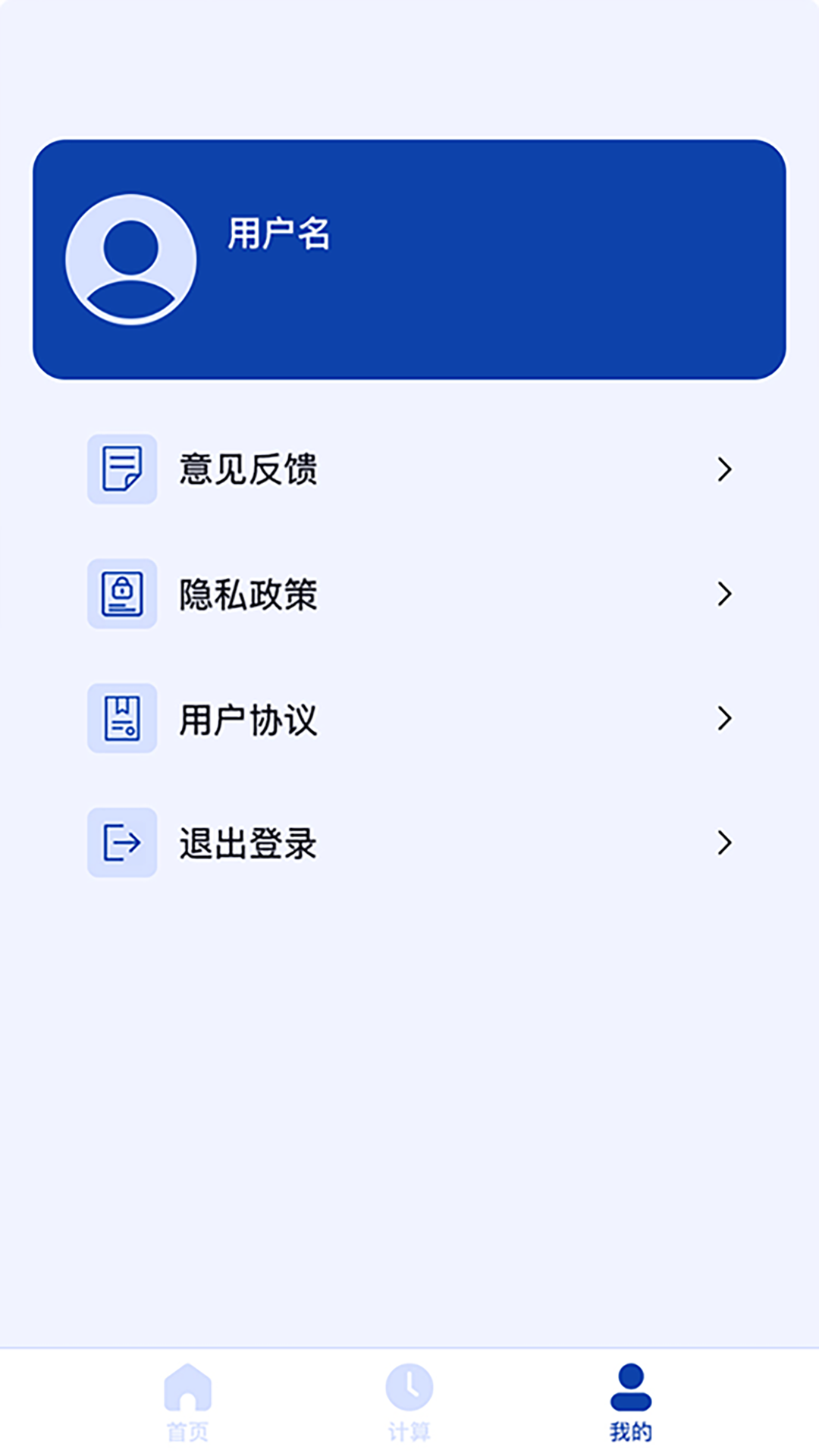Click the blue profile card banner
Viewport: 819px width, 1456px height.
click(409, 258)
